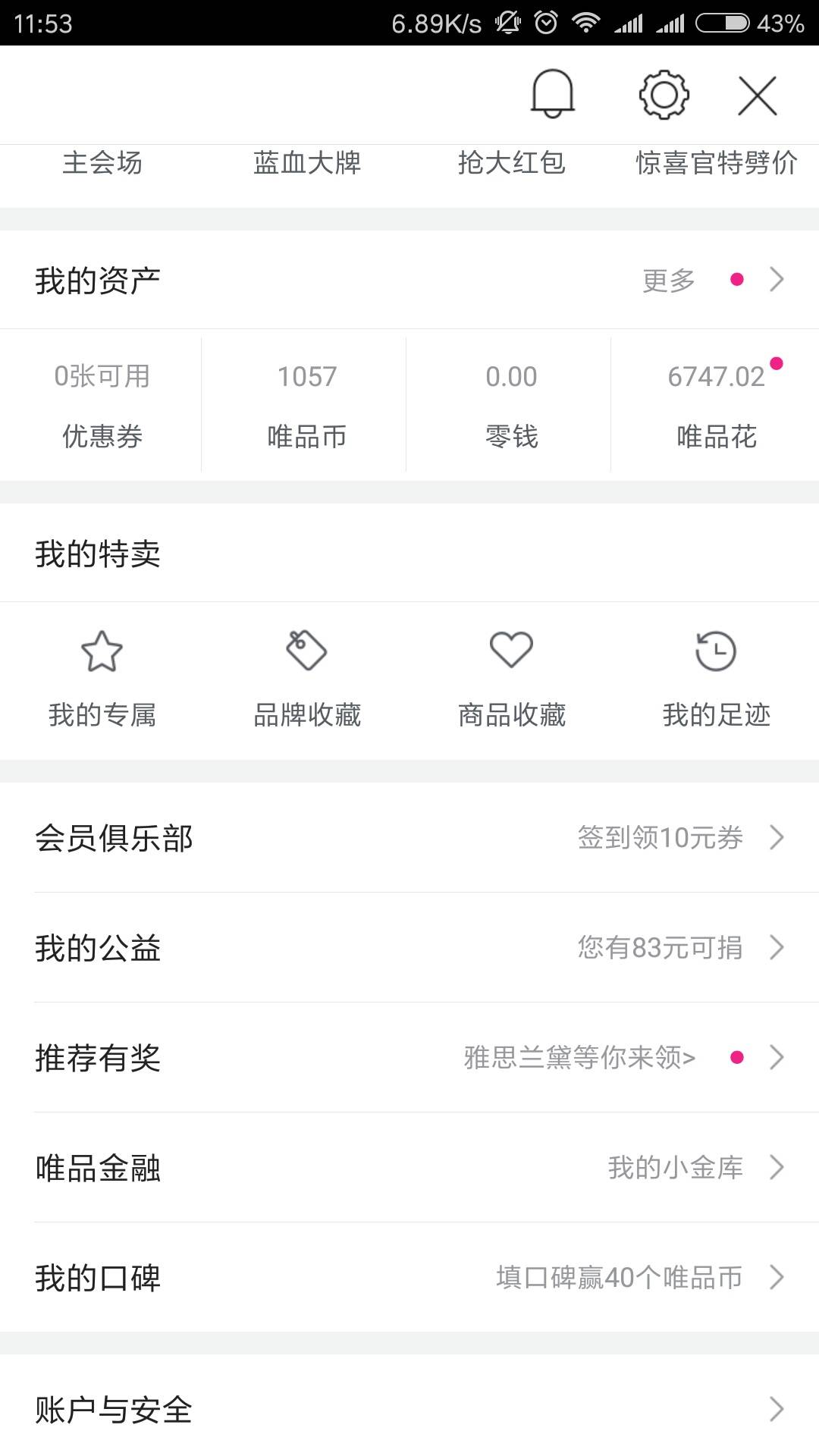View 品牌收藏 saved brands

pyautogui.click(x=307, y=679)
